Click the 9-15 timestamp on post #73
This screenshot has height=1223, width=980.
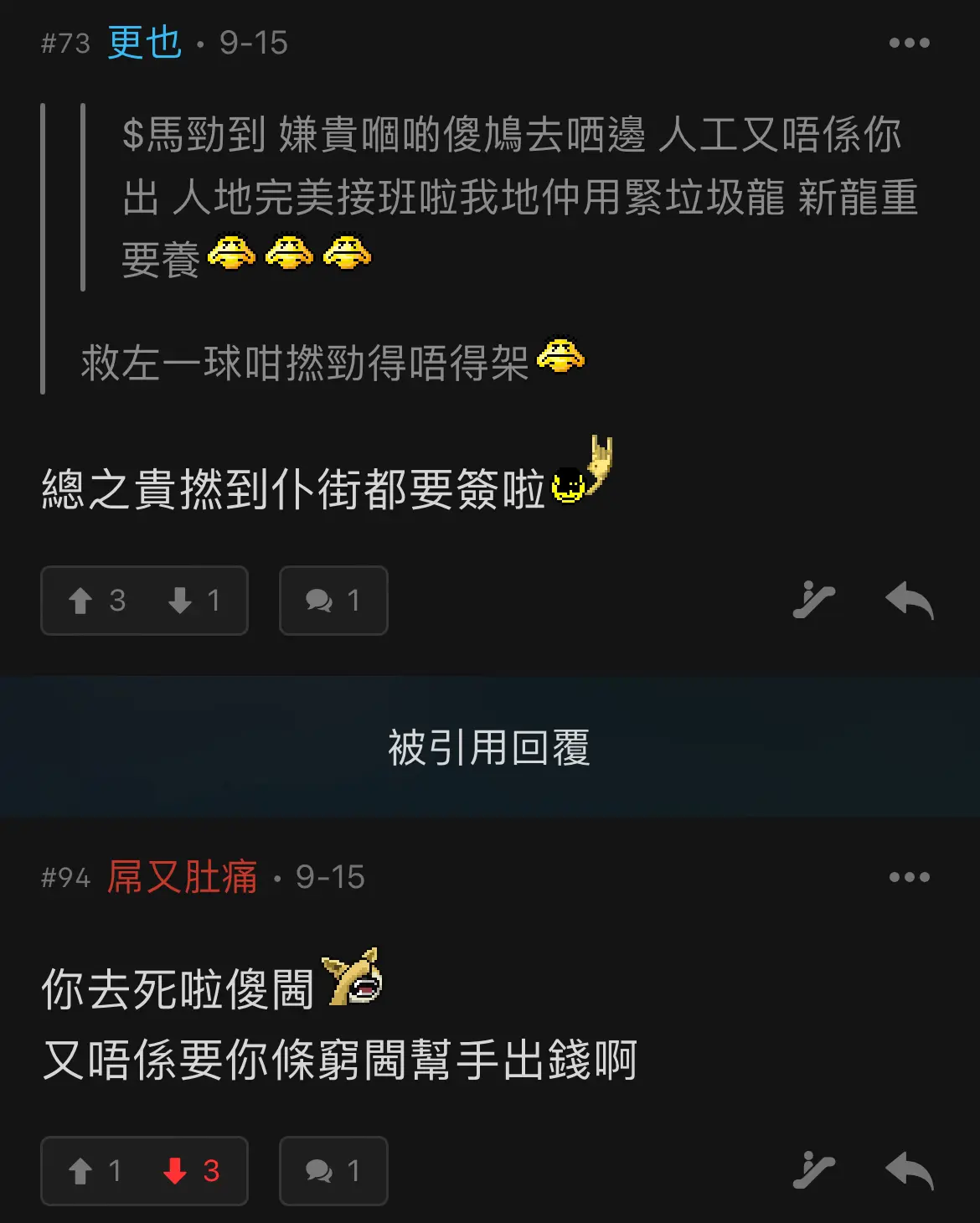pyautogui.click(x=251, y=42)
